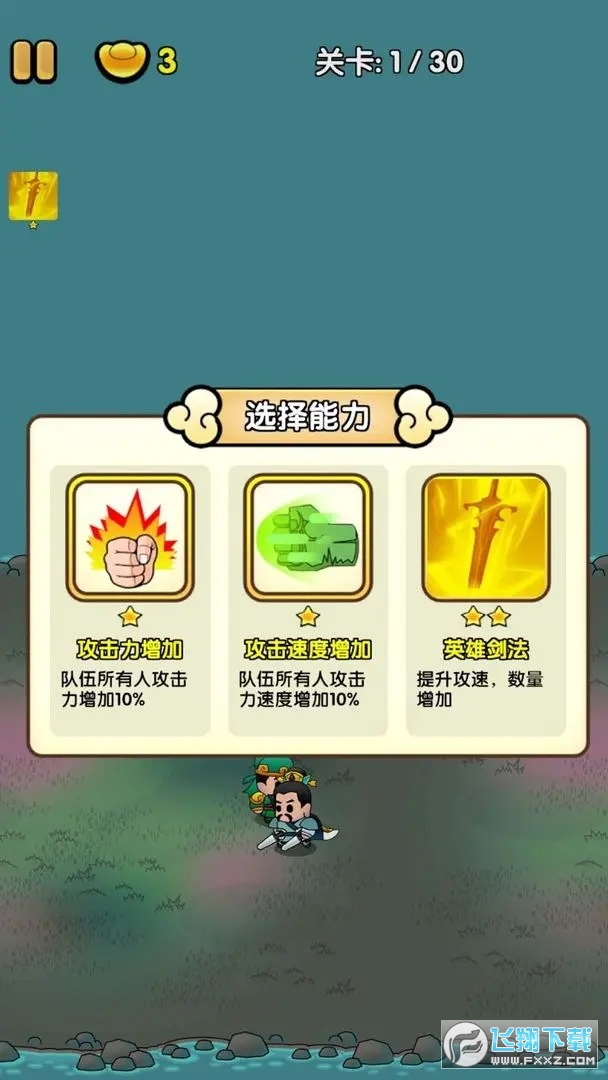Choose the 攻击速度增加 ability card
This screenshot has height=1080, width=608.
click(308, 598)
